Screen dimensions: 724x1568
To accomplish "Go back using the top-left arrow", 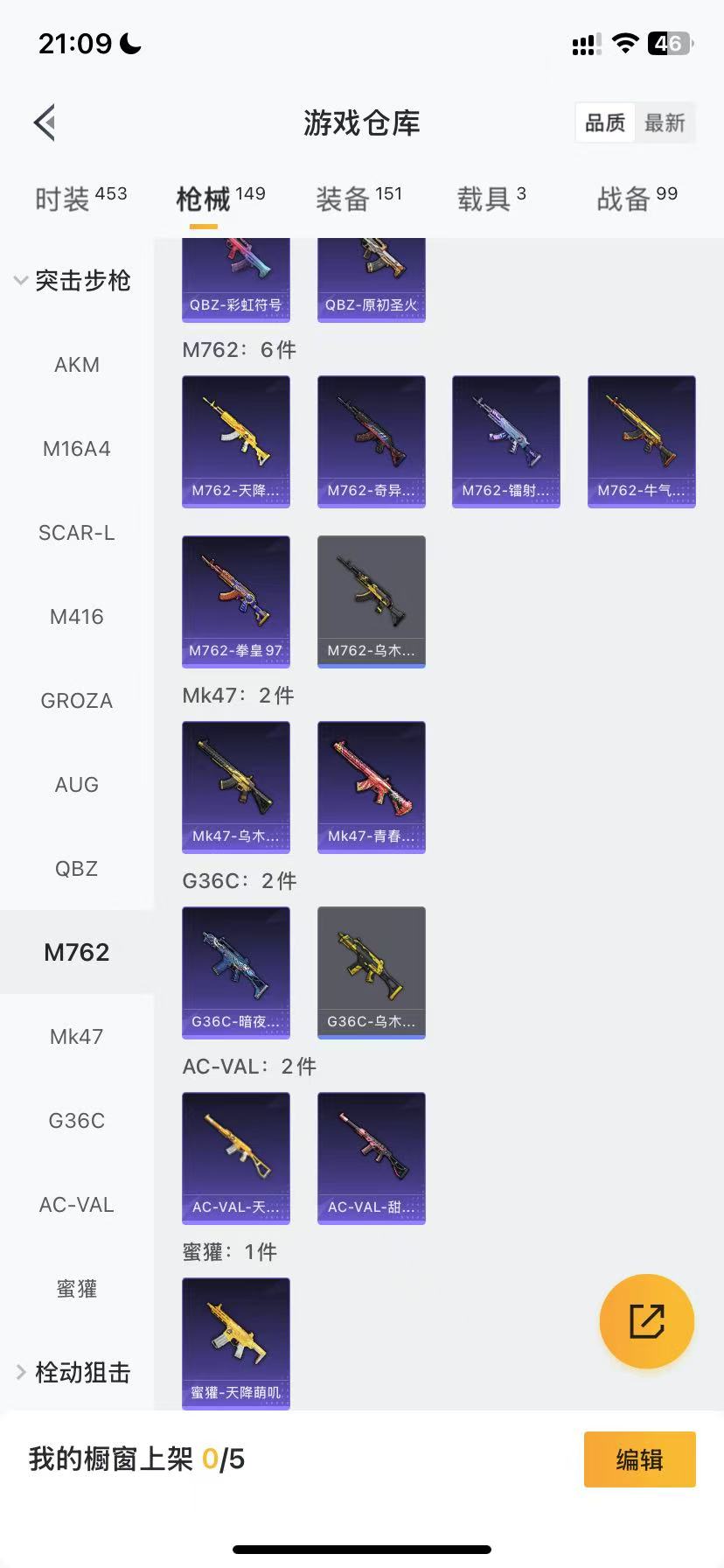I will point(45,122).
